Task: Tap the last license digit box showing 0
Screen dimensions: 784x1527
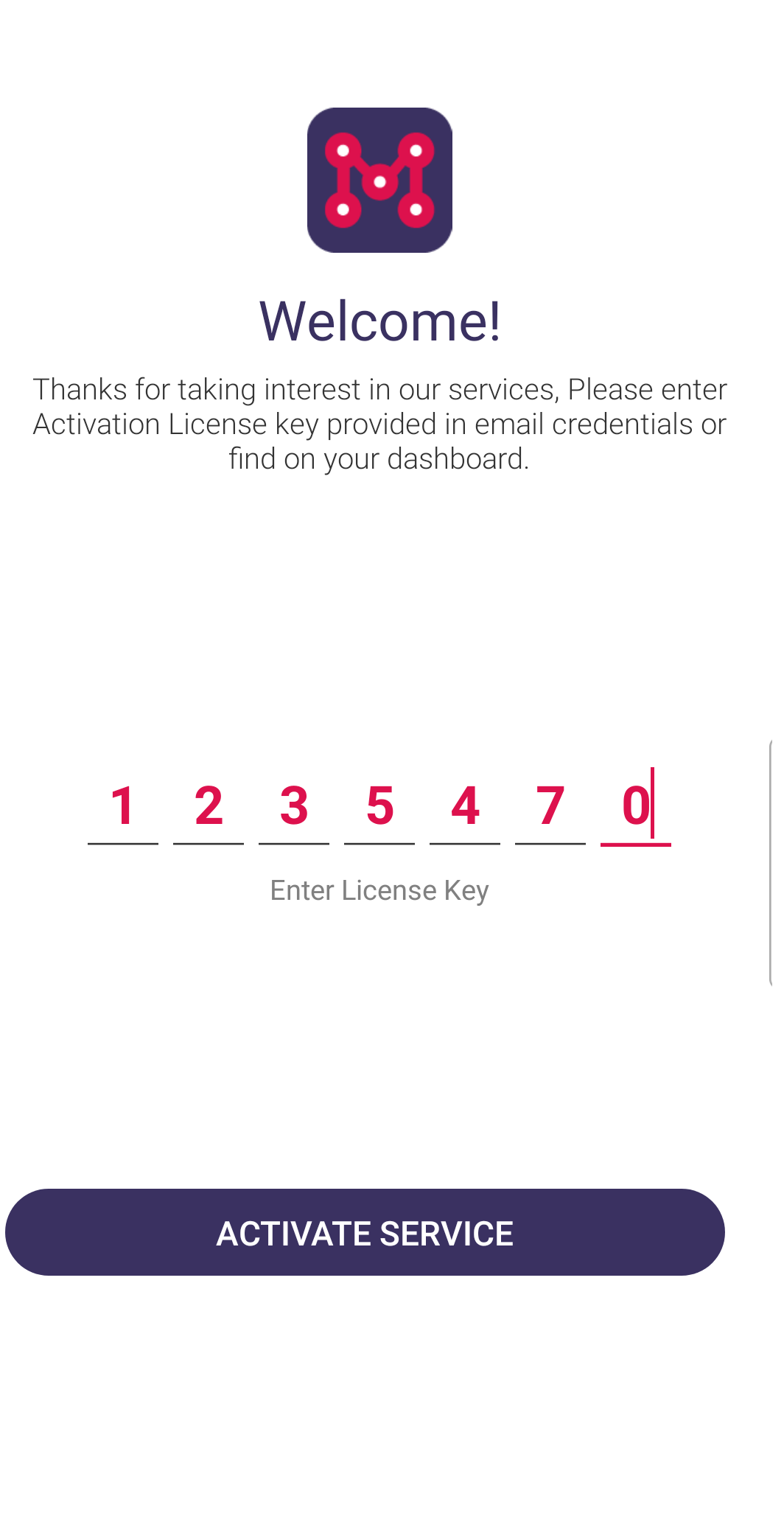Action: pyautogui.click(x=636, y=806)
